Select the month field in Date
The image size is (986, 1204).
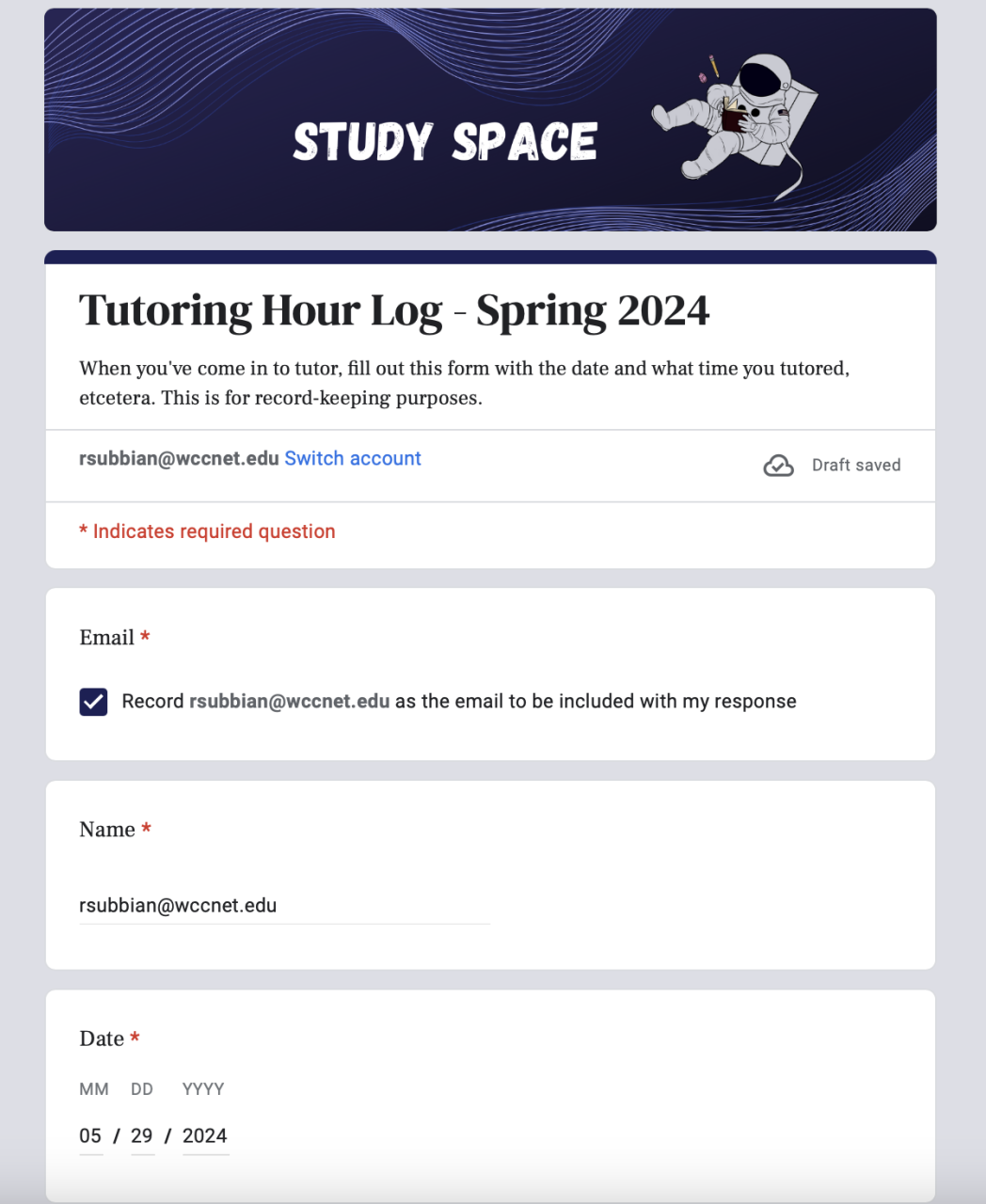click(90, 1135)
